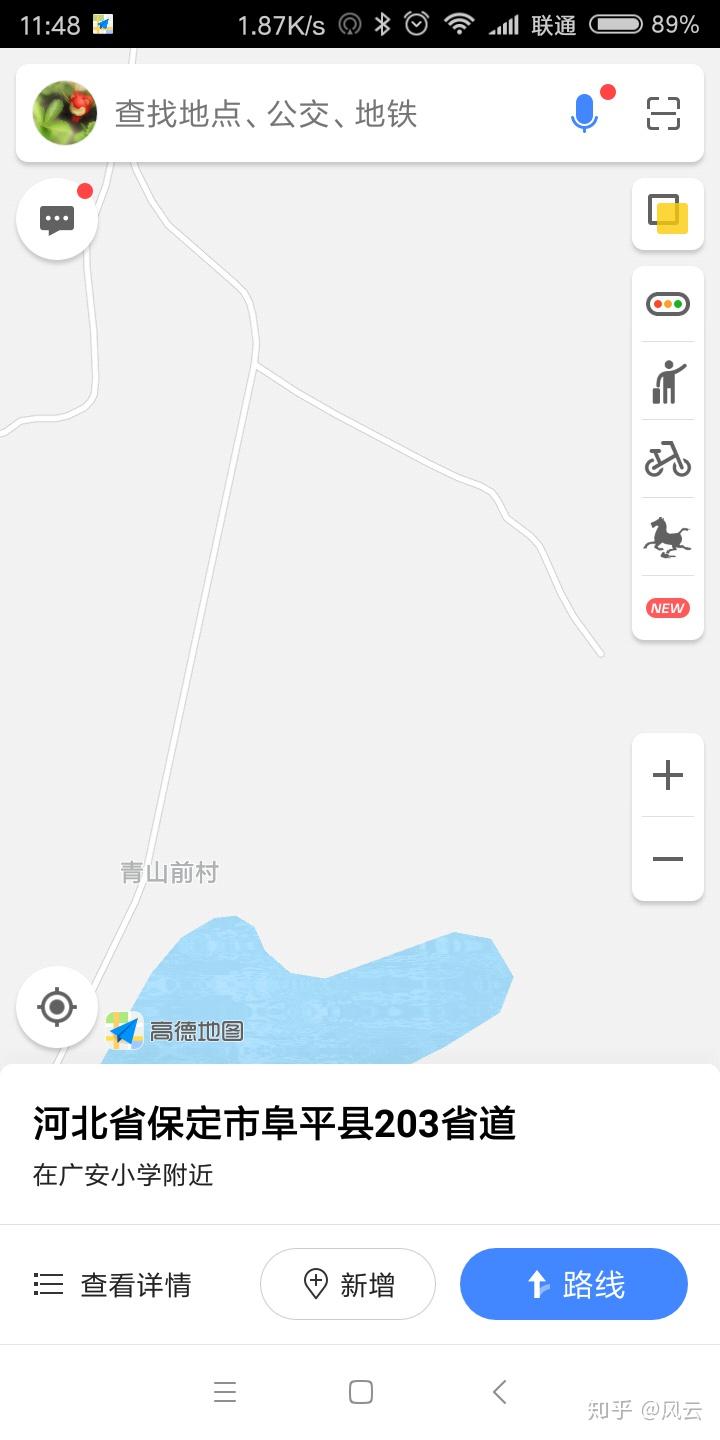Open recent apps from navigation bar
The width and height of the screenshot is (720, 1440).
pos(225,1392)
